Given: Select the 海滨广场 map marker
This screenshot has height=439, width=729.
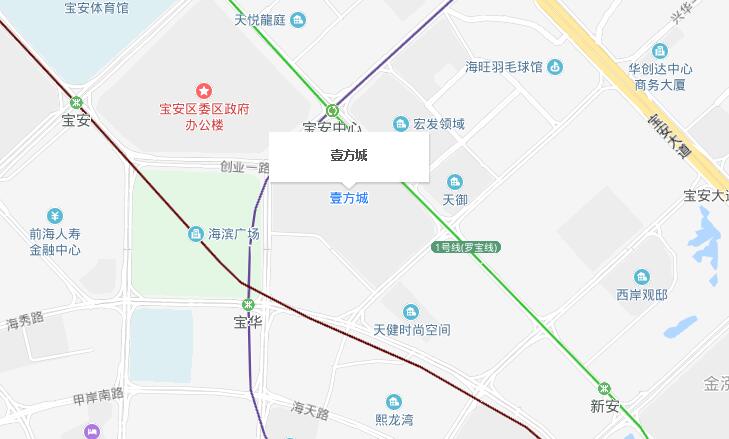Looking at the screenshot, I should pos(195,235).
